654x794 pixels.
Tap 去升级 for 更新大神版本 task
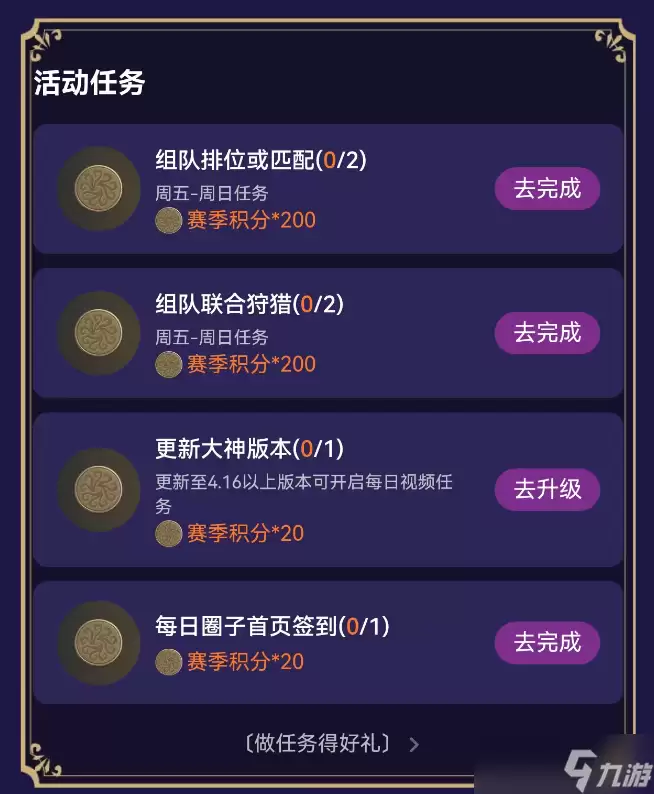tap(547, 490)
